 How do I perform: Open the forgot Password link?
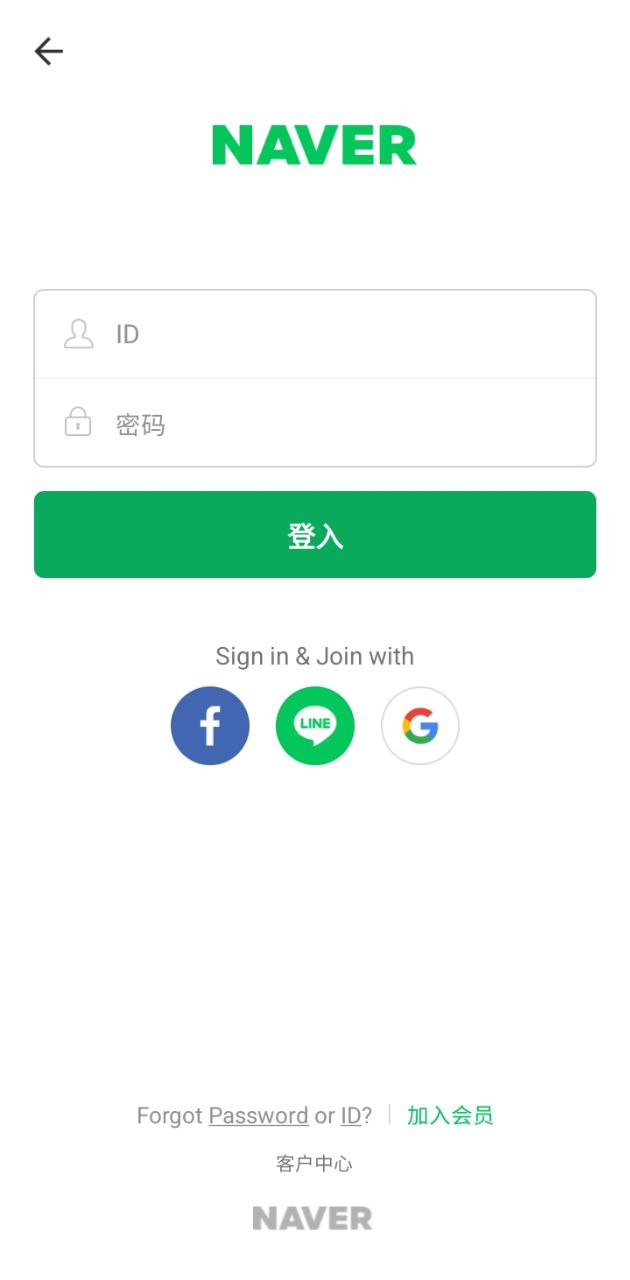[258, 1116]
